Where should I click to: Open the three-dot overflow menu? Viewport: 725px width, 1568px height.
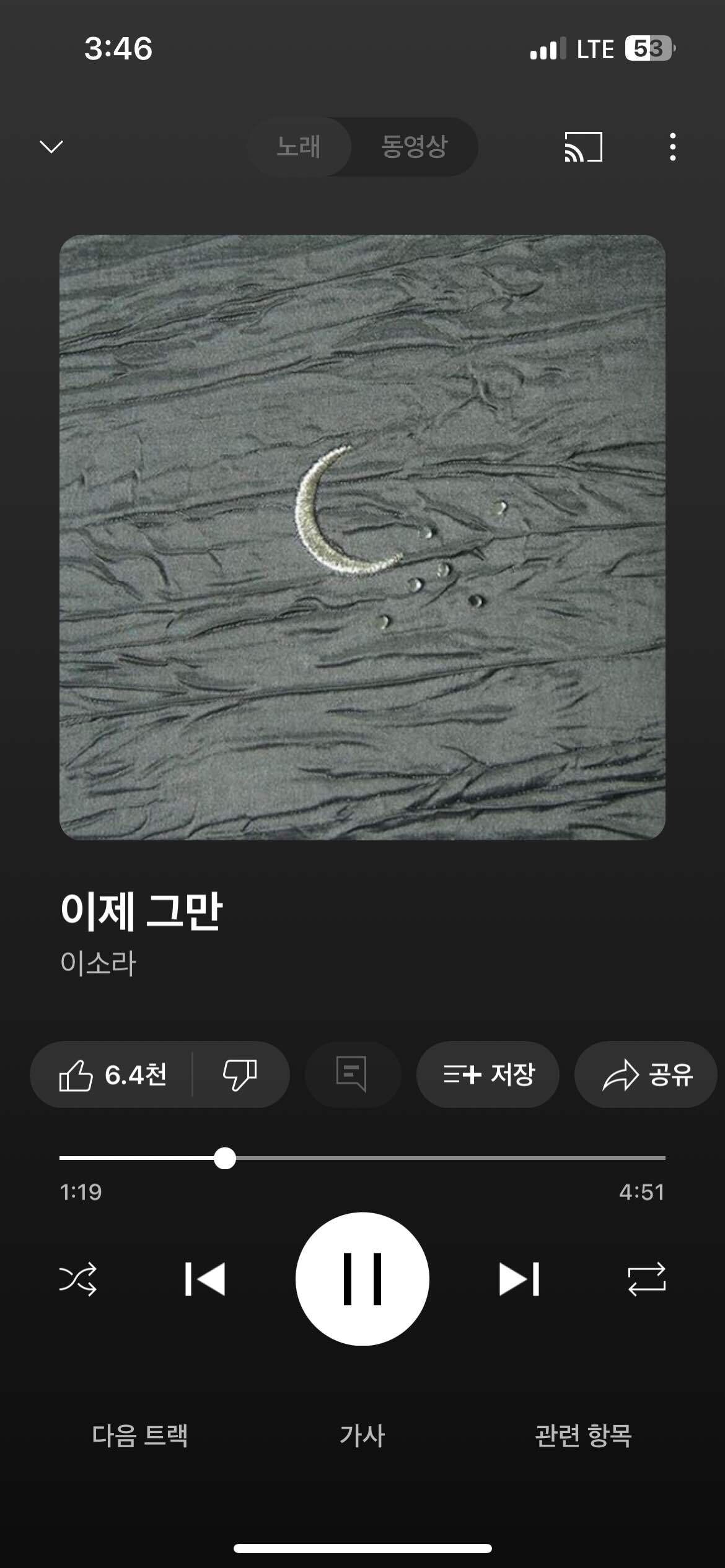[x=673, y=147]
